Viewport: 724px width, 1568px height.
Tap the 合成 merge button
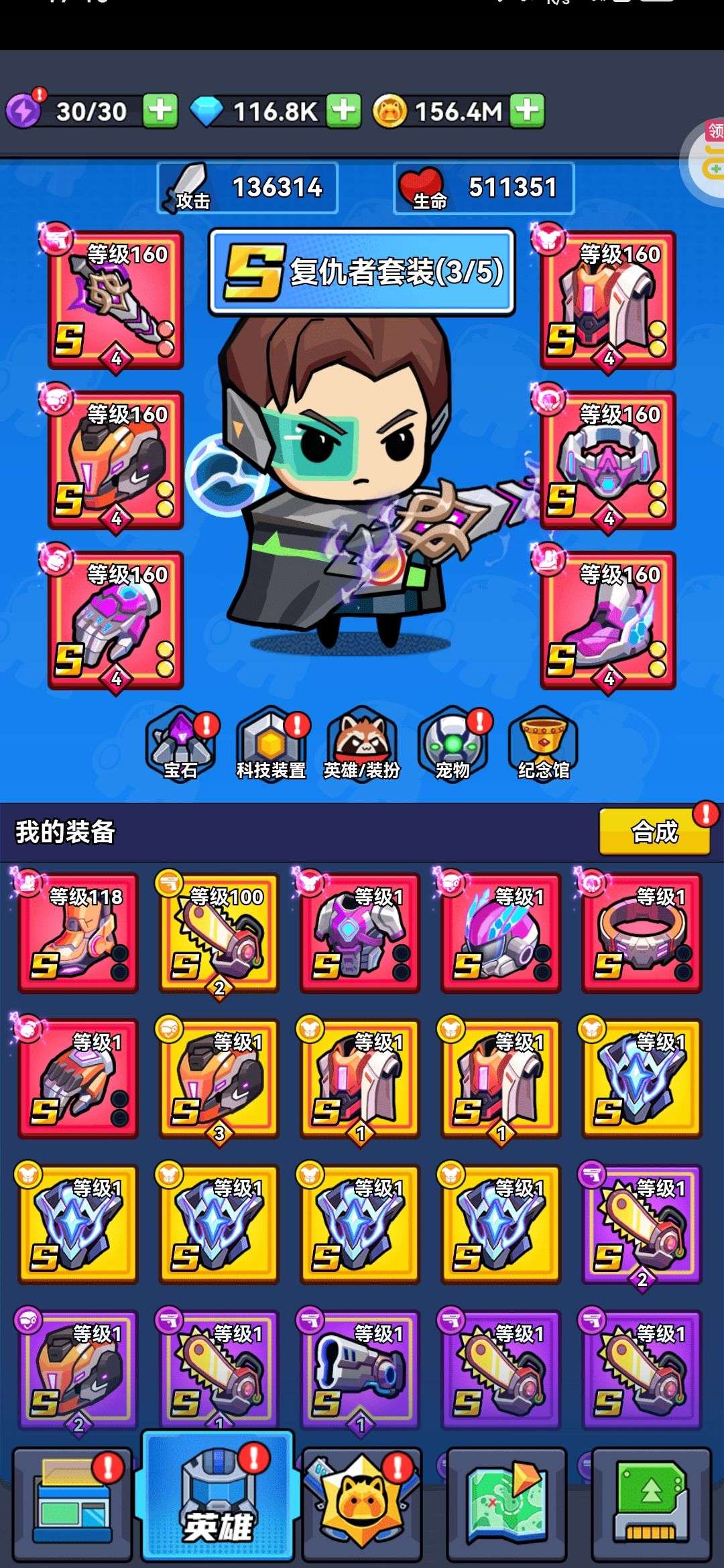coord(654,832)
